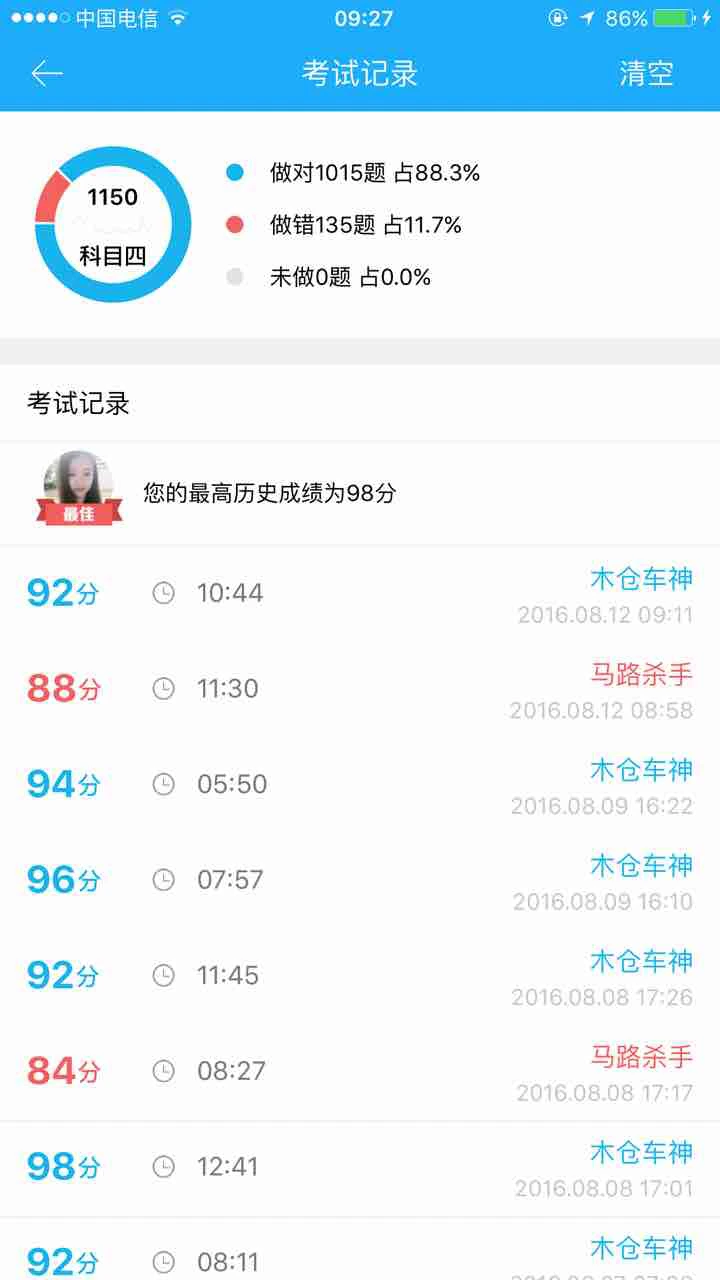Screen dimensions: 720x1280
Task: Open the 88分 record from 2016.08.12 08:58
Action: 360,690
